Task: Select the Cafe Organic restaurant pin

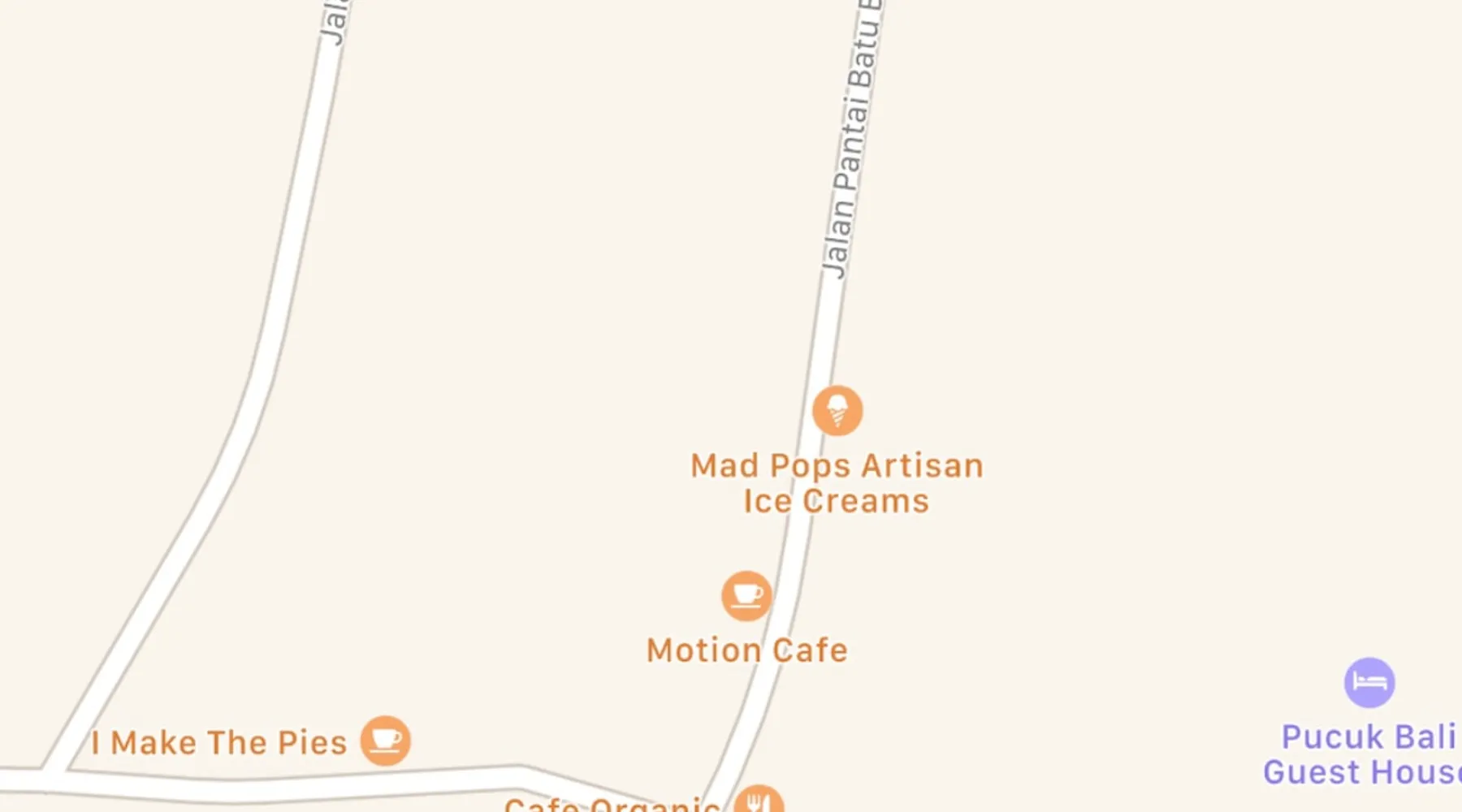Action: (759, 802)
